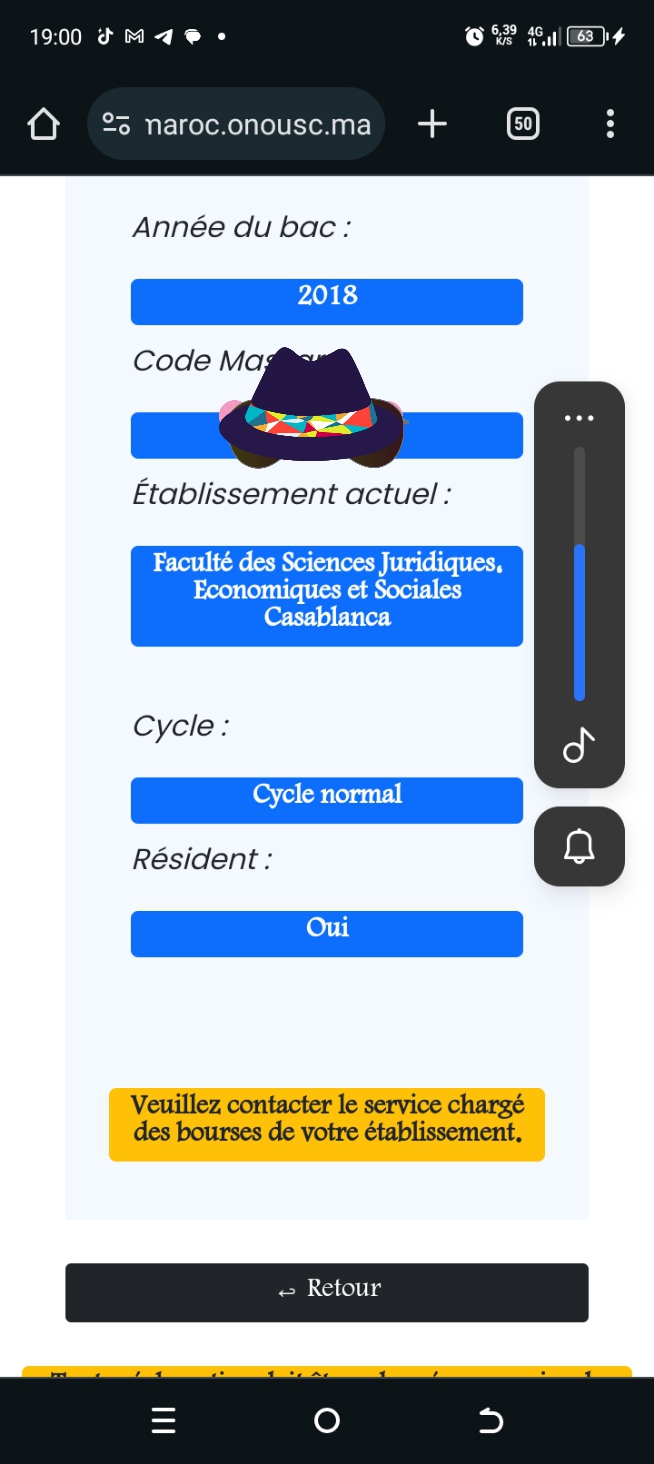Open a new browser tab
654x1464 pixels.
(432, 125)
